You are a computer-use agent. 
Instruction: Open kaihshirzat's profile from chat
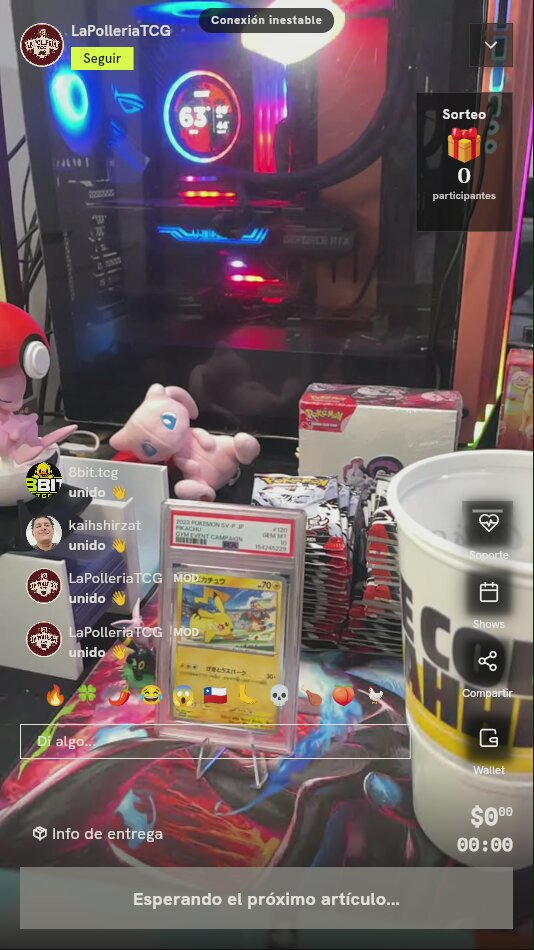click(44, 533)
